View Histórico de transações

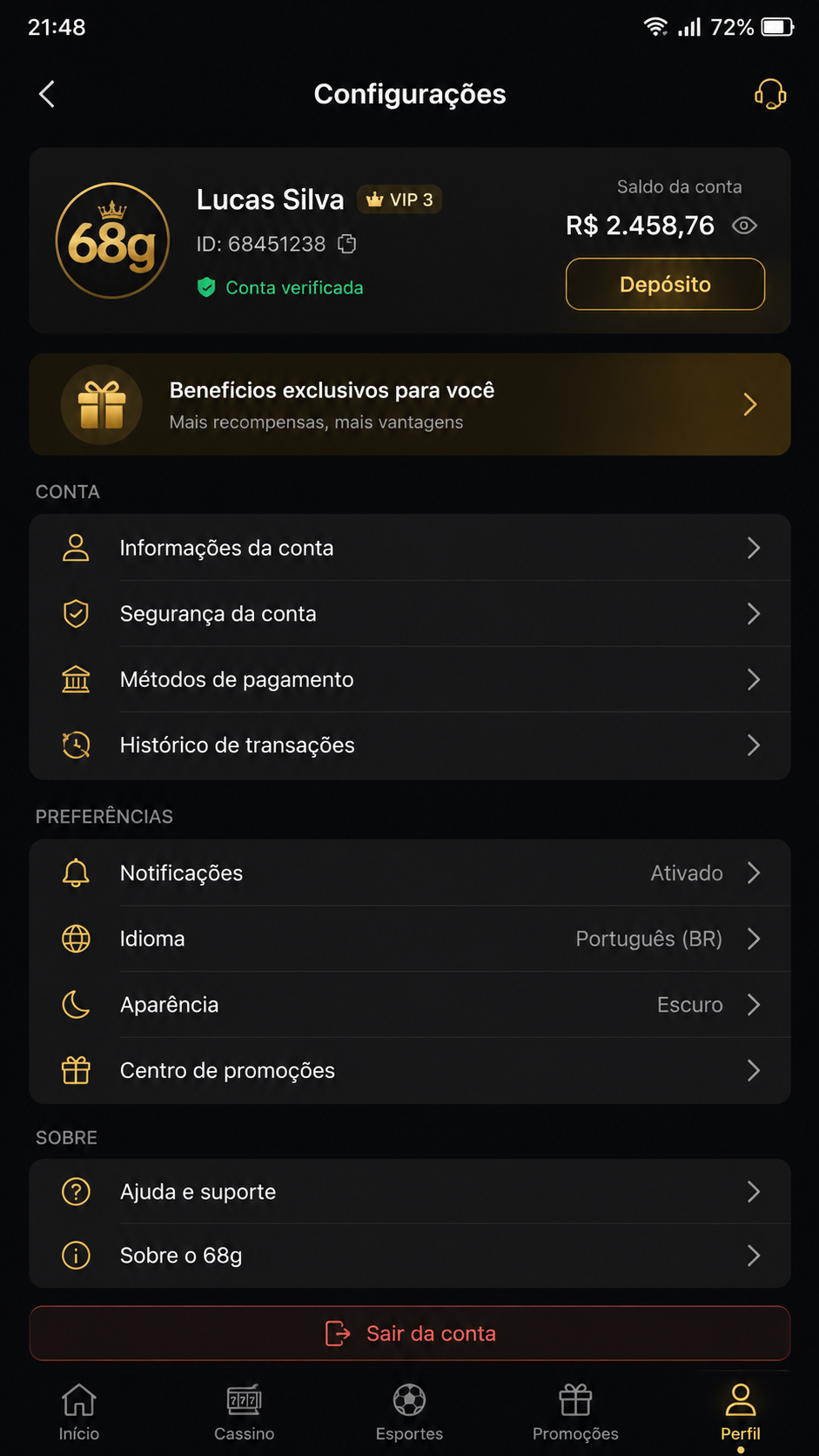pos(410,745)
